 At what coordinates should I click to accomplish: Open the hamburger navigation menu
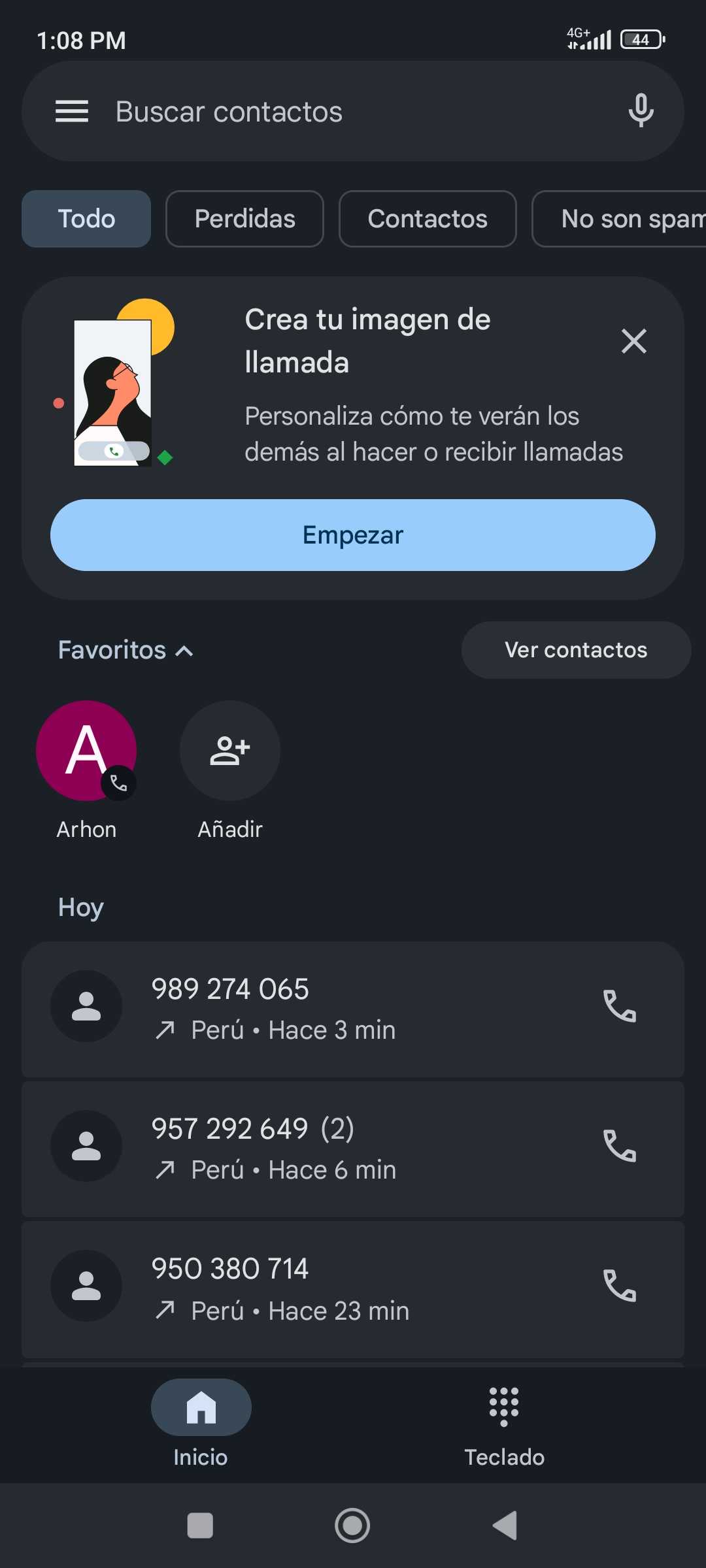tap(72, 111)
